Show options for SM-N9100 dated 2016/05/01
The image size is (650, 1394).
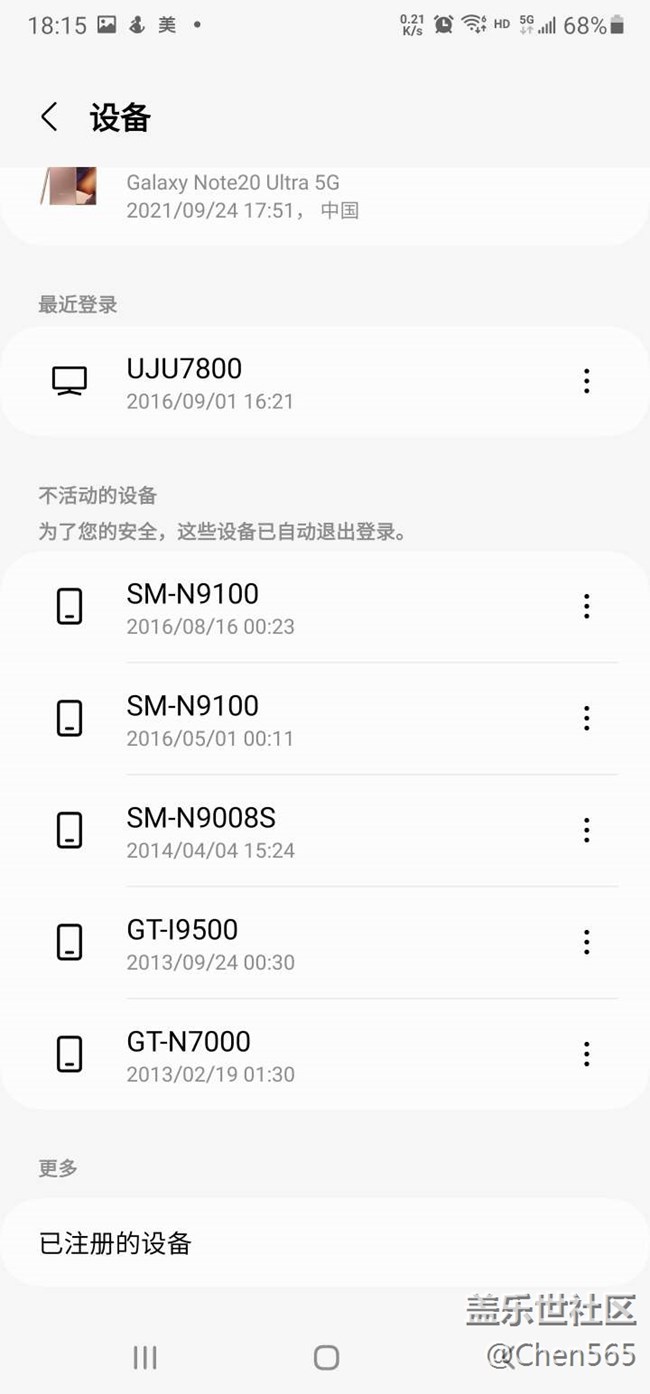coord(586,718)
